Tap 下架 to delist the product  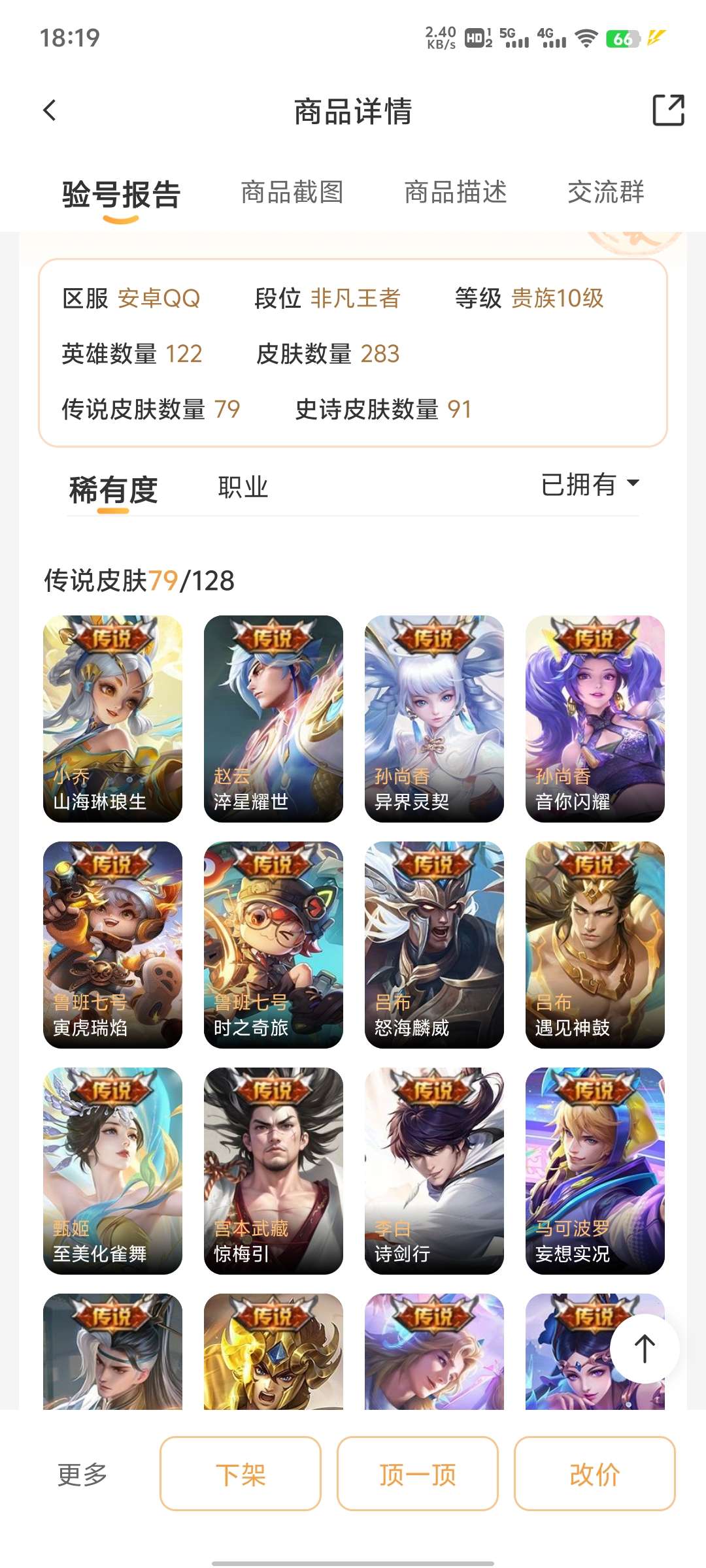click(241, 1475)
